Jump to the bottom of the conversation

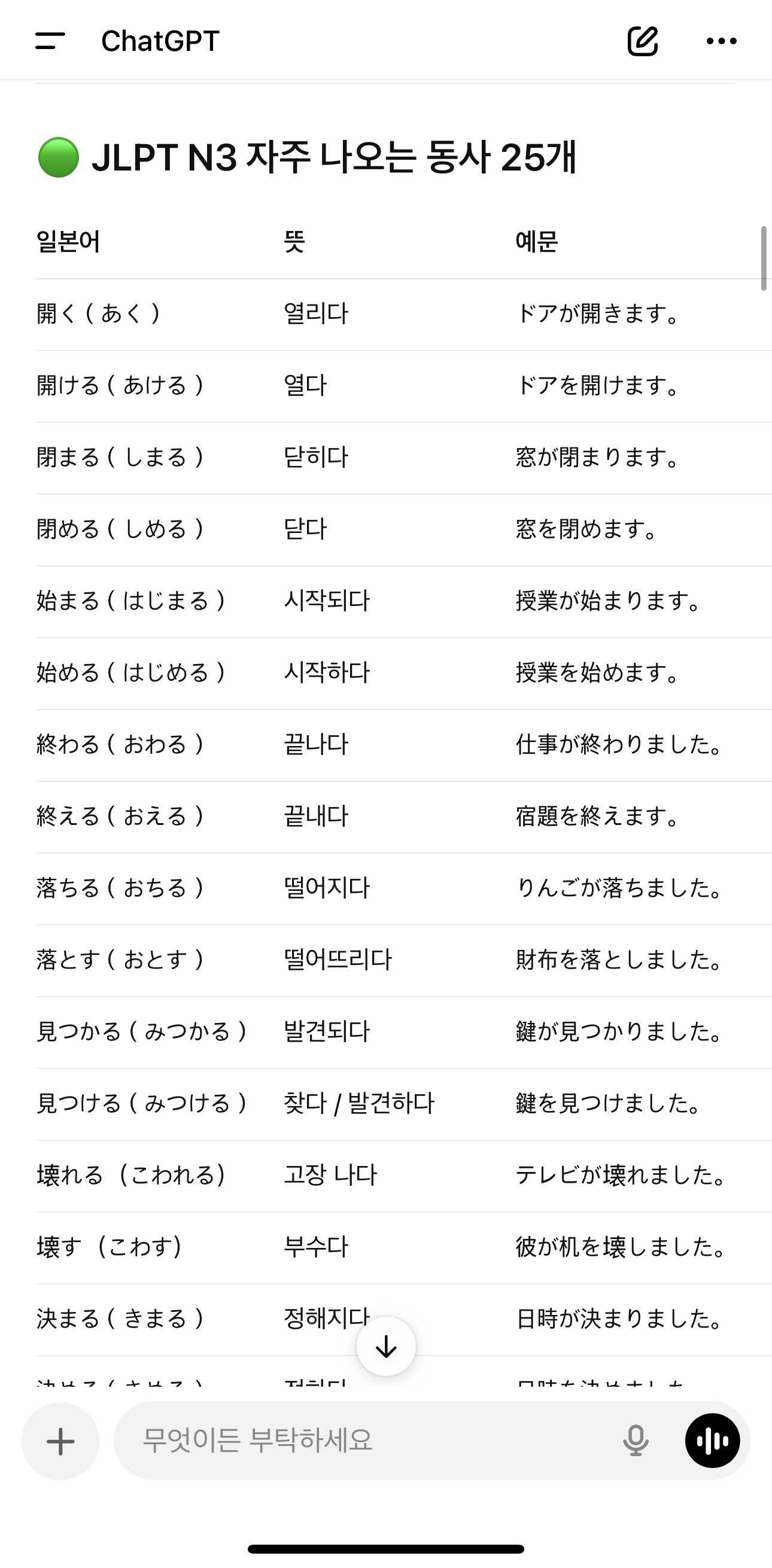pos(386,1347)
